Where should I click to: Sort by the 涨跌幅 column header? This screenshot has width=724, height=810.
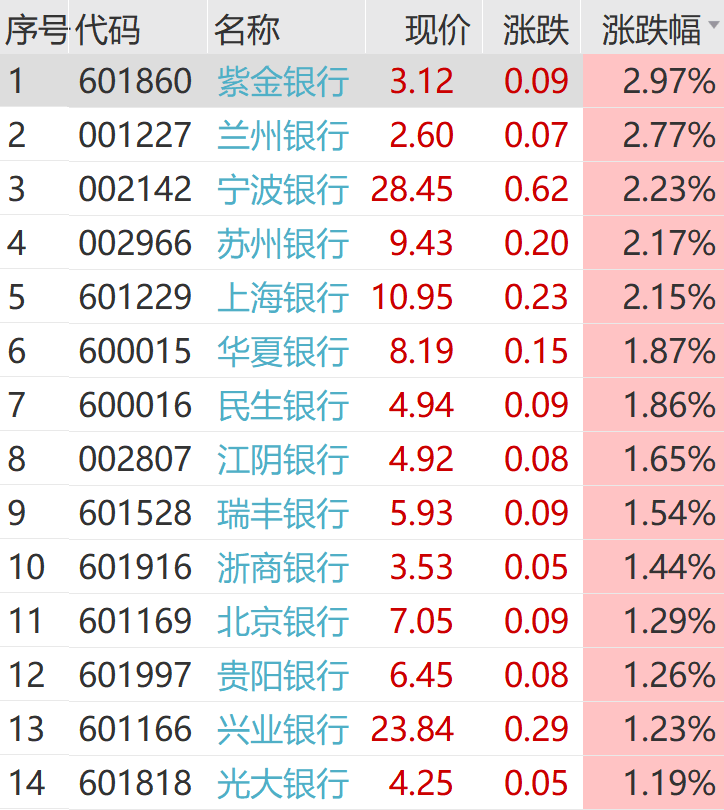[651, 31]
